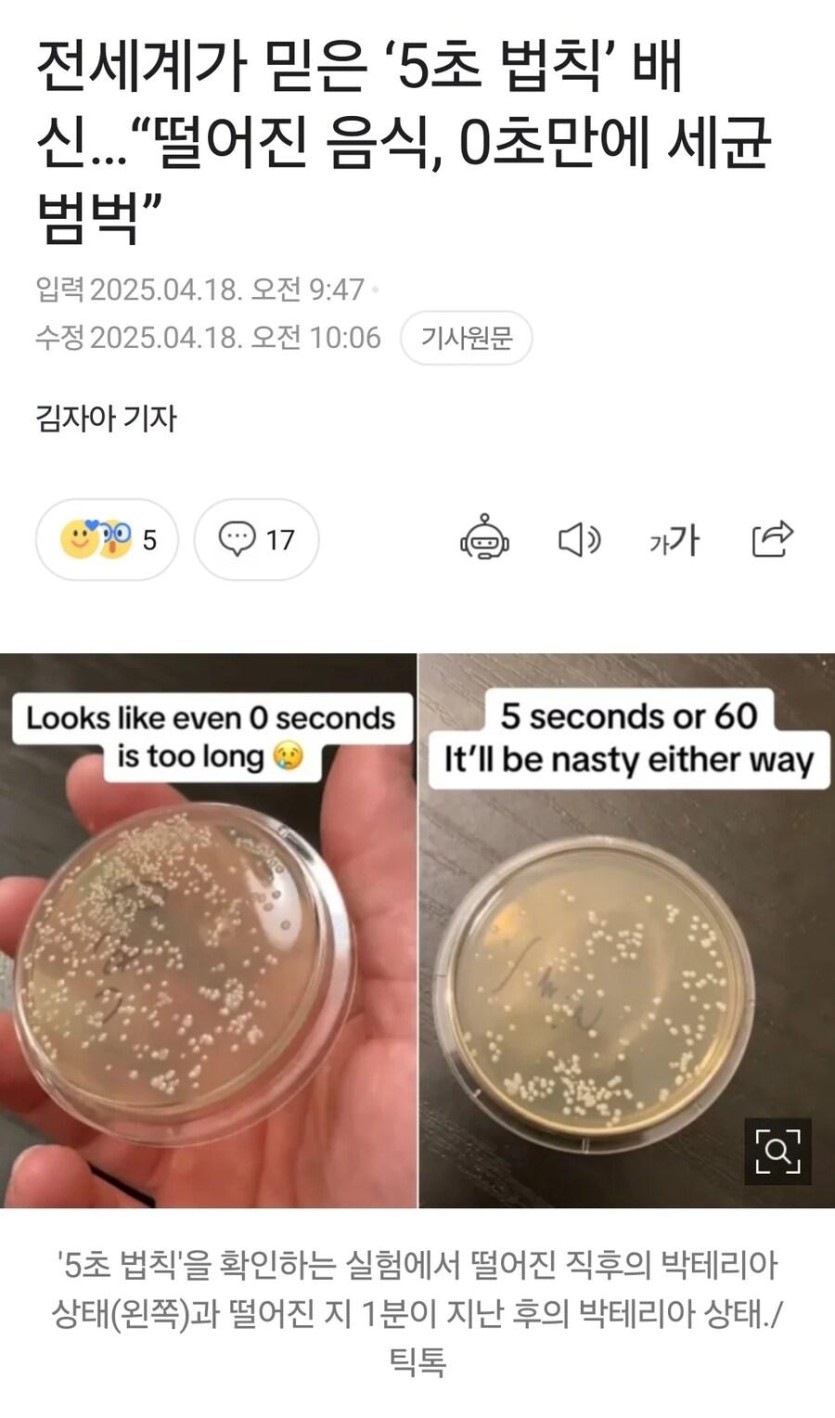This screenshot has height=1418, width=835.
Task: Listen to the article with the speaker icon
Action: coord(578,540)
